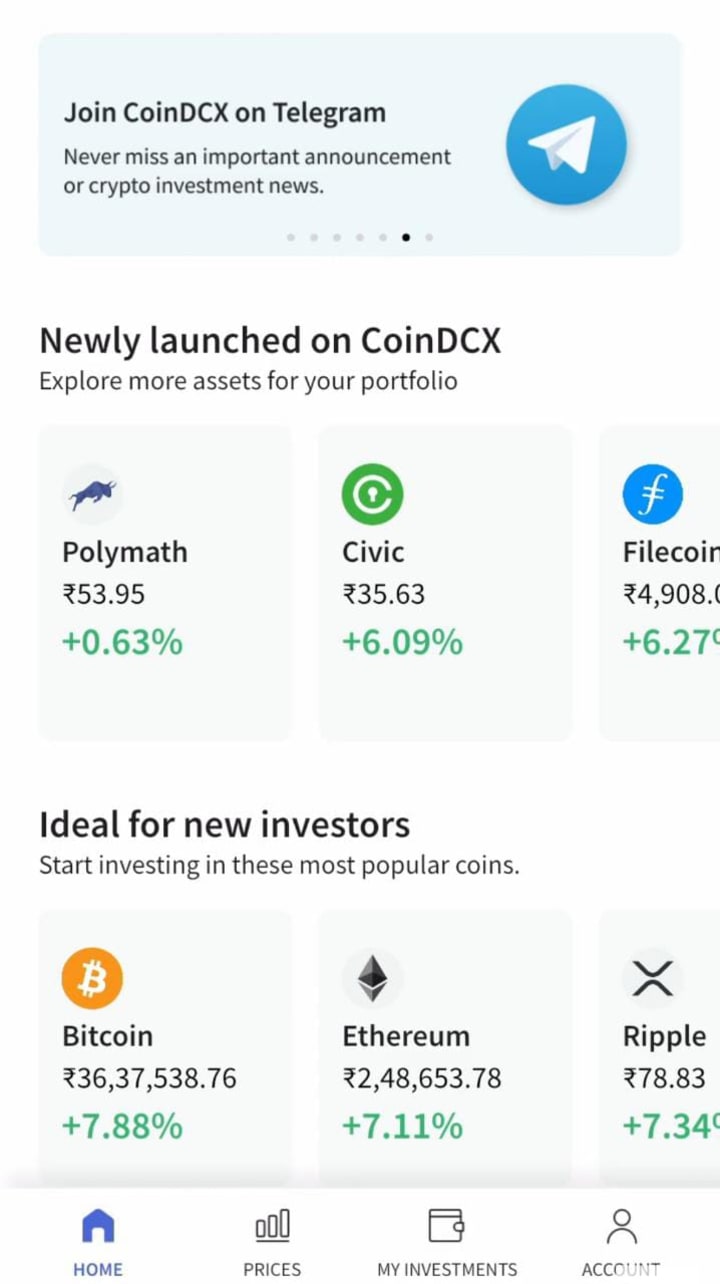The image size is (720, 1284).
Task: Switch to the Account tab
Action: coord(621,1241)
